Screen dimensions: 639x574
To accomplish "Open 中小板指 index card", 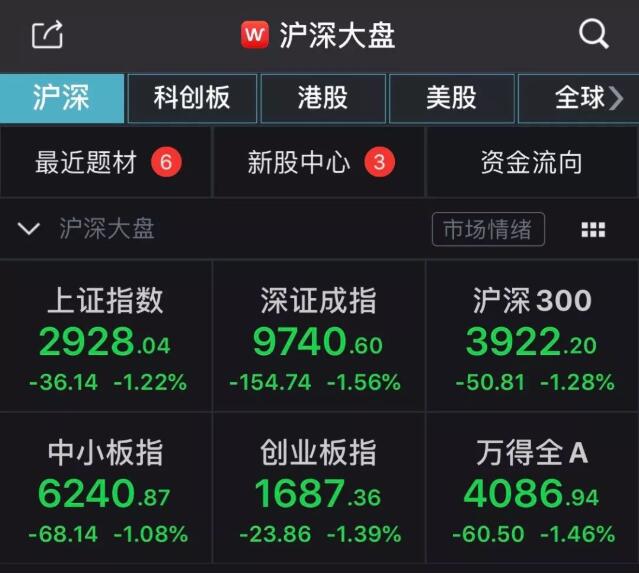I will point(106,490).
